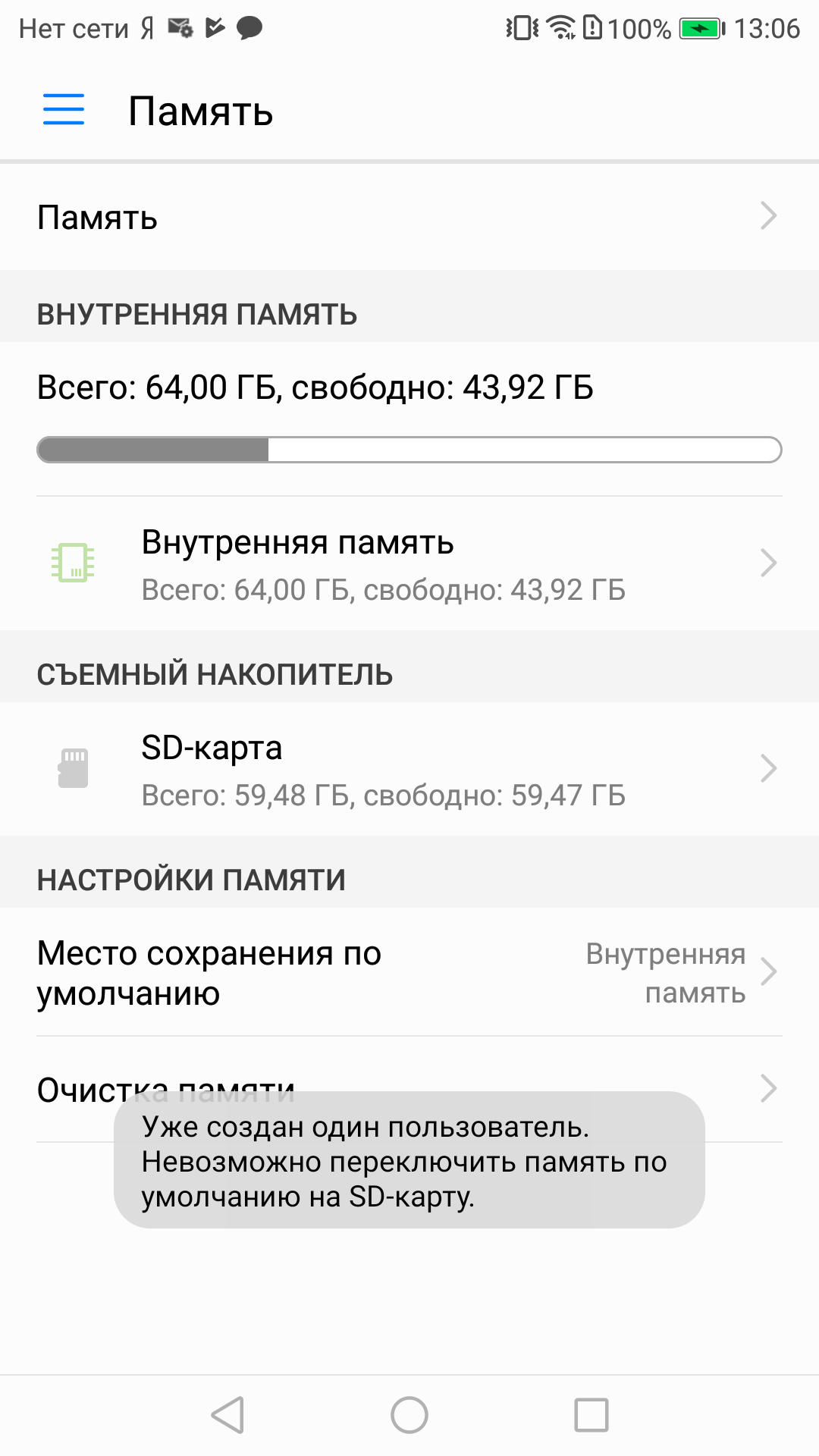
Task: Change Место сохранения по умолчанию
Action: [409, 973]
